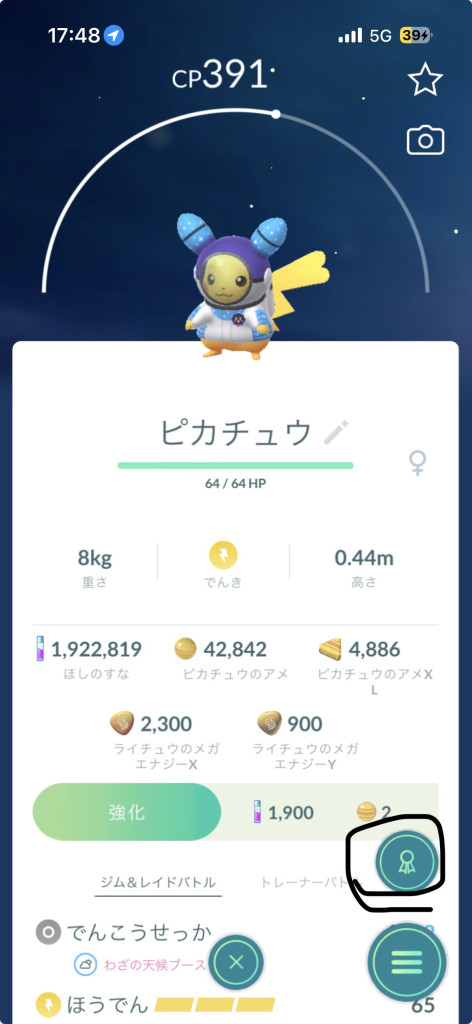This screenshot has width=472, height=1024.
Task: Mark this Pikachu as favorite with the star
Action: [425, 80]
